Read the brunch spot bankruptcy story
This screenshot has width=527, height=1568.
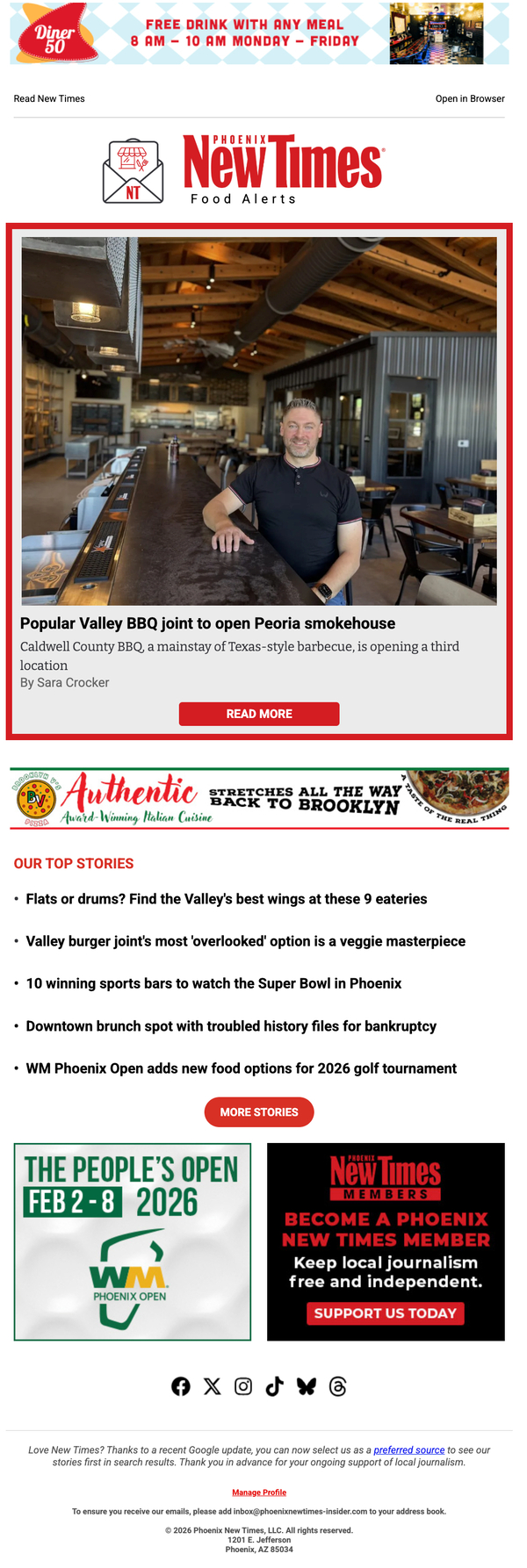[x=231, y=1025]
